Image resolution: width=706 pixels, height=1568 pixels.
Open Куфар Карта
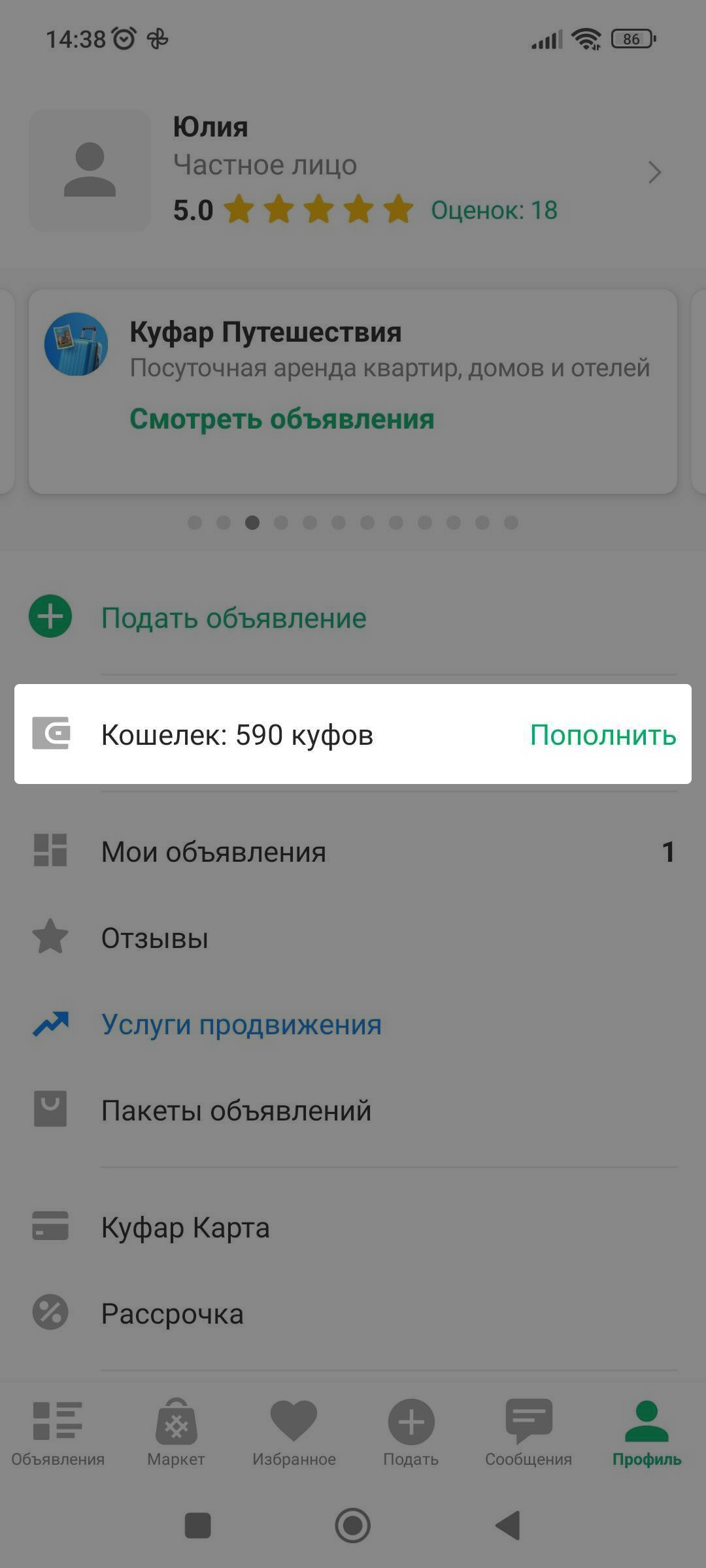pyautogui.click(x=185, y=1228)
